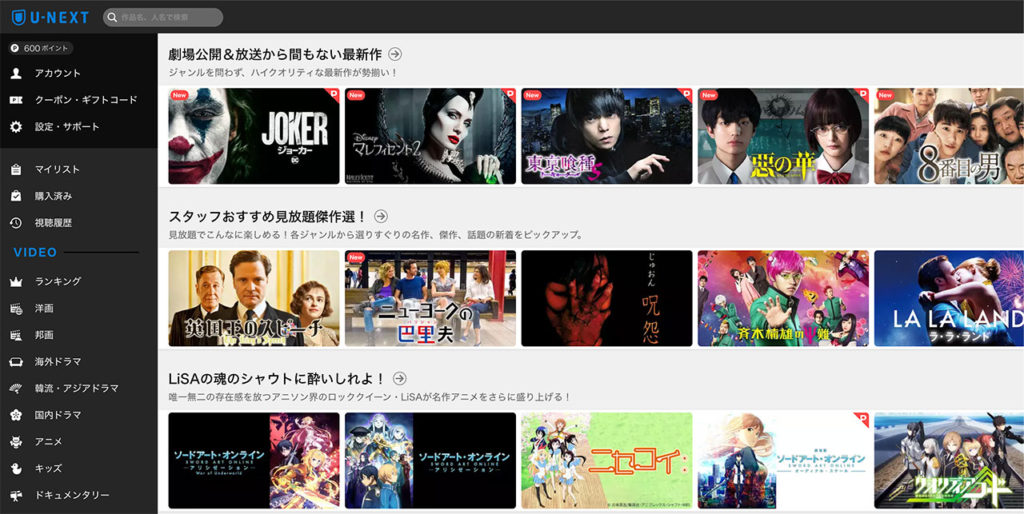Go to 設定・サポート

(67, 127)
